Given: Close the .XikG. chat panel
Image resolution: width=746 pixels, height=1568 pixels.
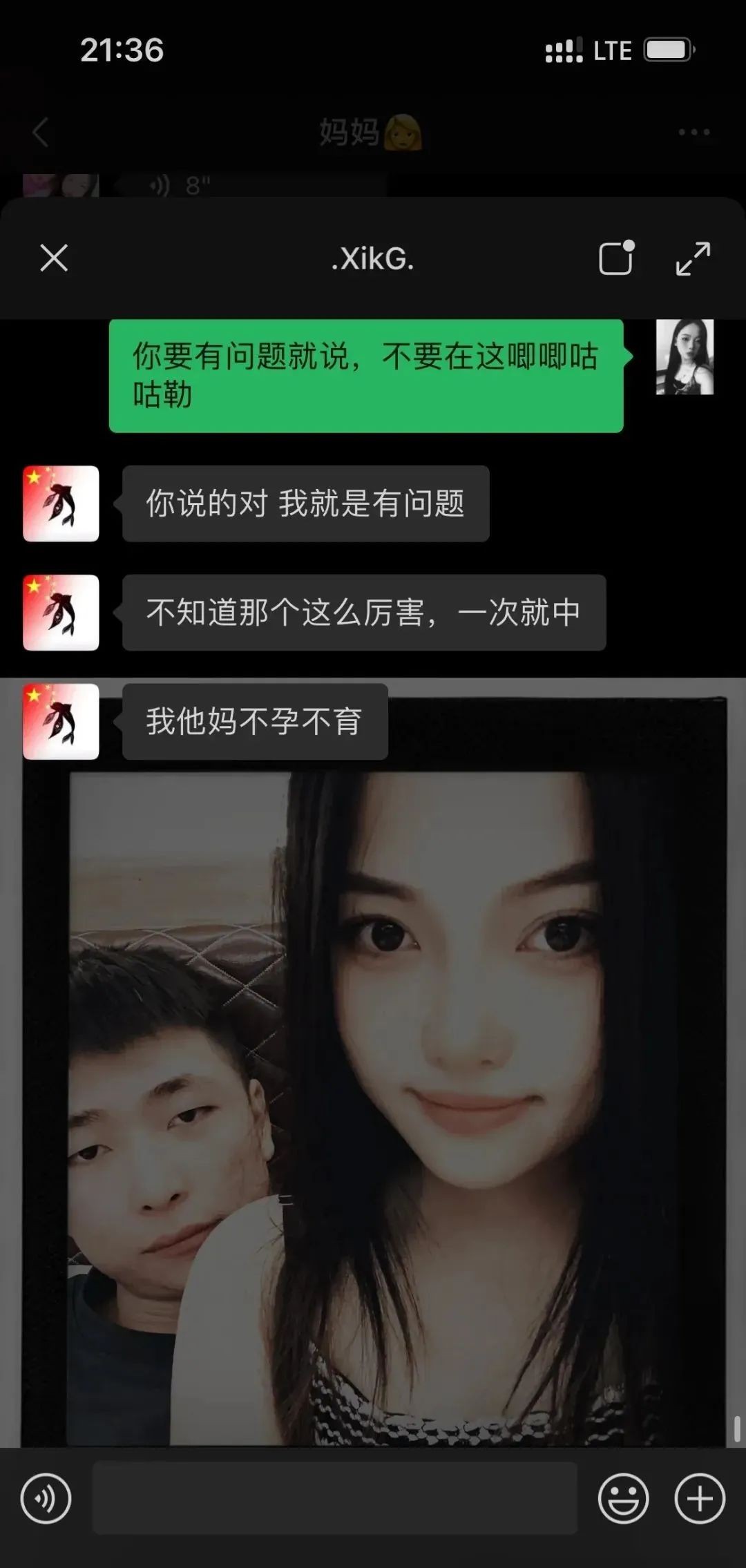Looking at the screenshot, I should click(x=54, y=259).
